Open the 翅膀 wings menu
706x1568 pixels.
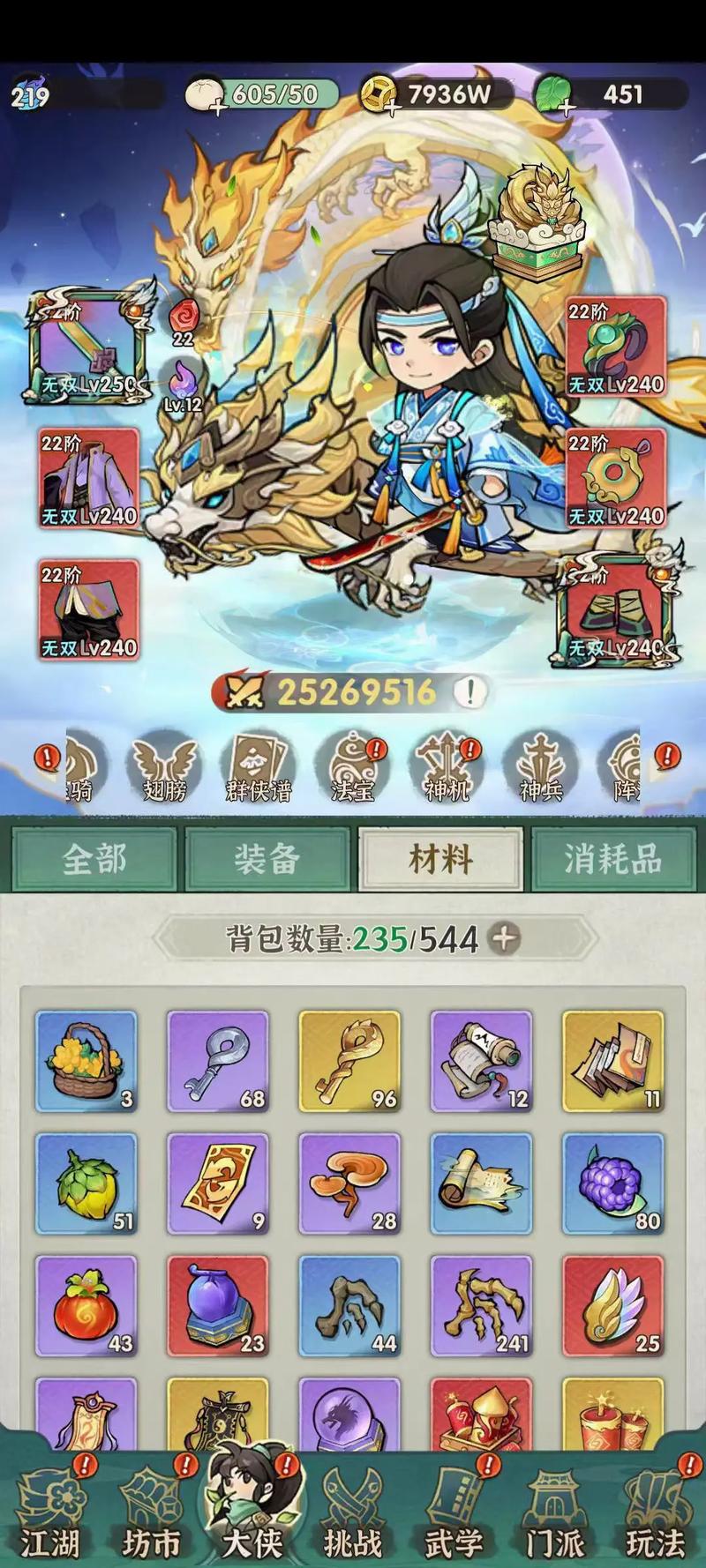(164, 767)
